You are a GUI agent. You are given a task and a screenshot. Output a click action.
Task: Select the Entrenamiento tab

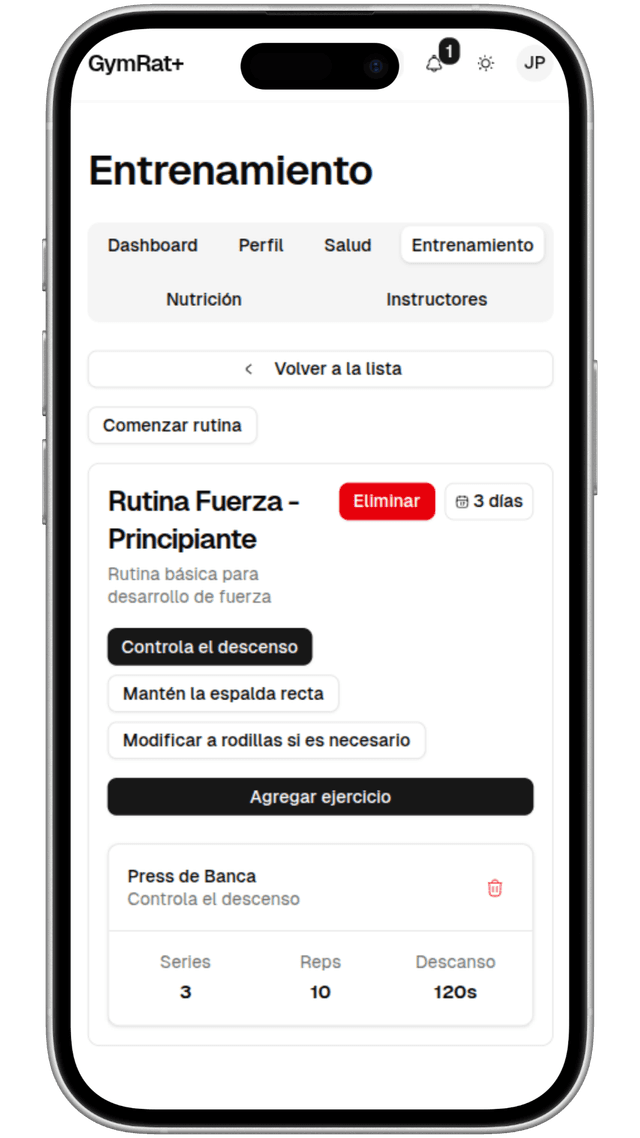pyautogui.click(x=472, y=245)
